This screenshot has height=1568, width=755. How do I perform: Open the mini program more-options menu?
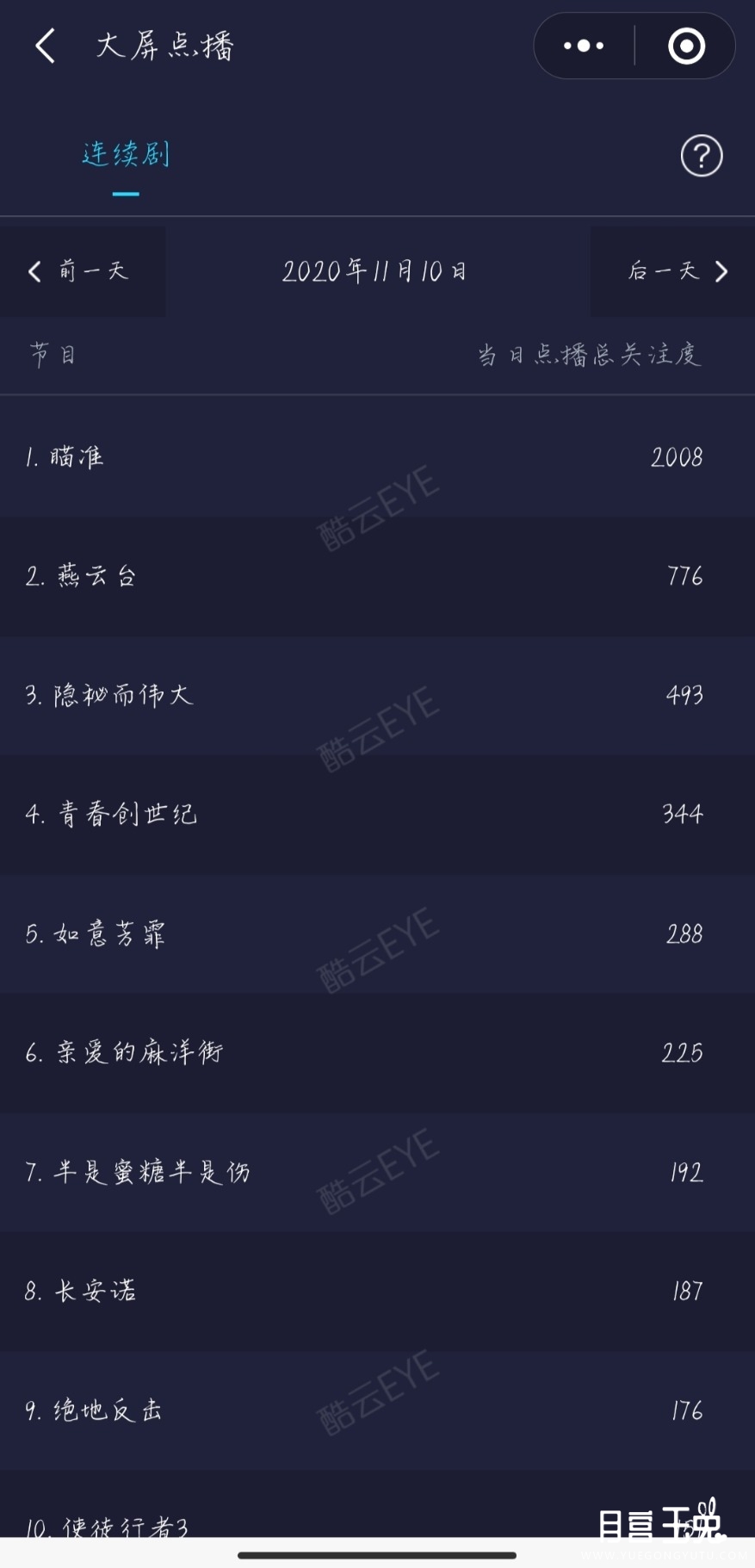[x=584, y=46]
